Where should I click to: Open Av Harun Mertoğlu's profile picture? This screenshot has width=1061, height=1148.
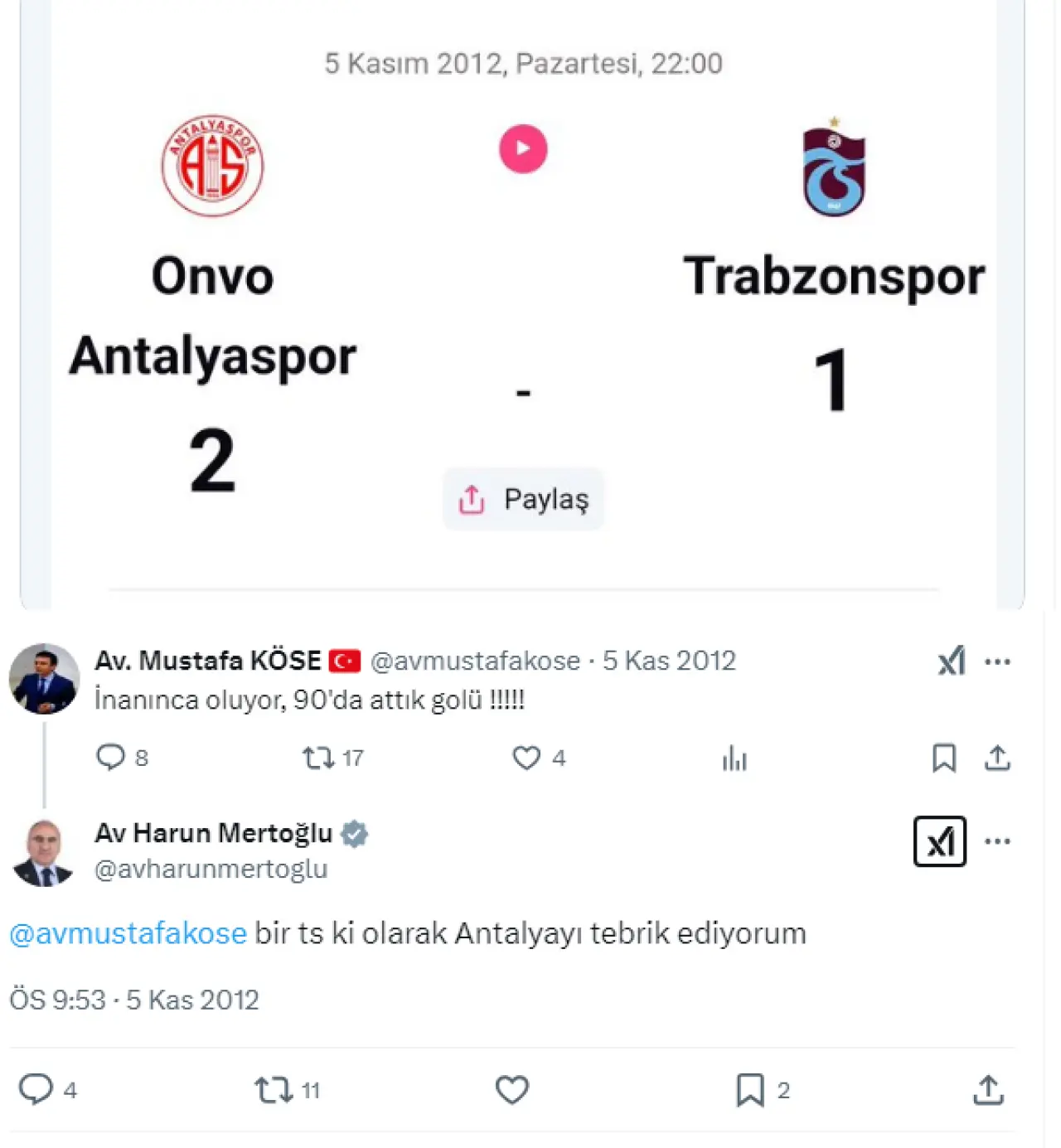44,852
